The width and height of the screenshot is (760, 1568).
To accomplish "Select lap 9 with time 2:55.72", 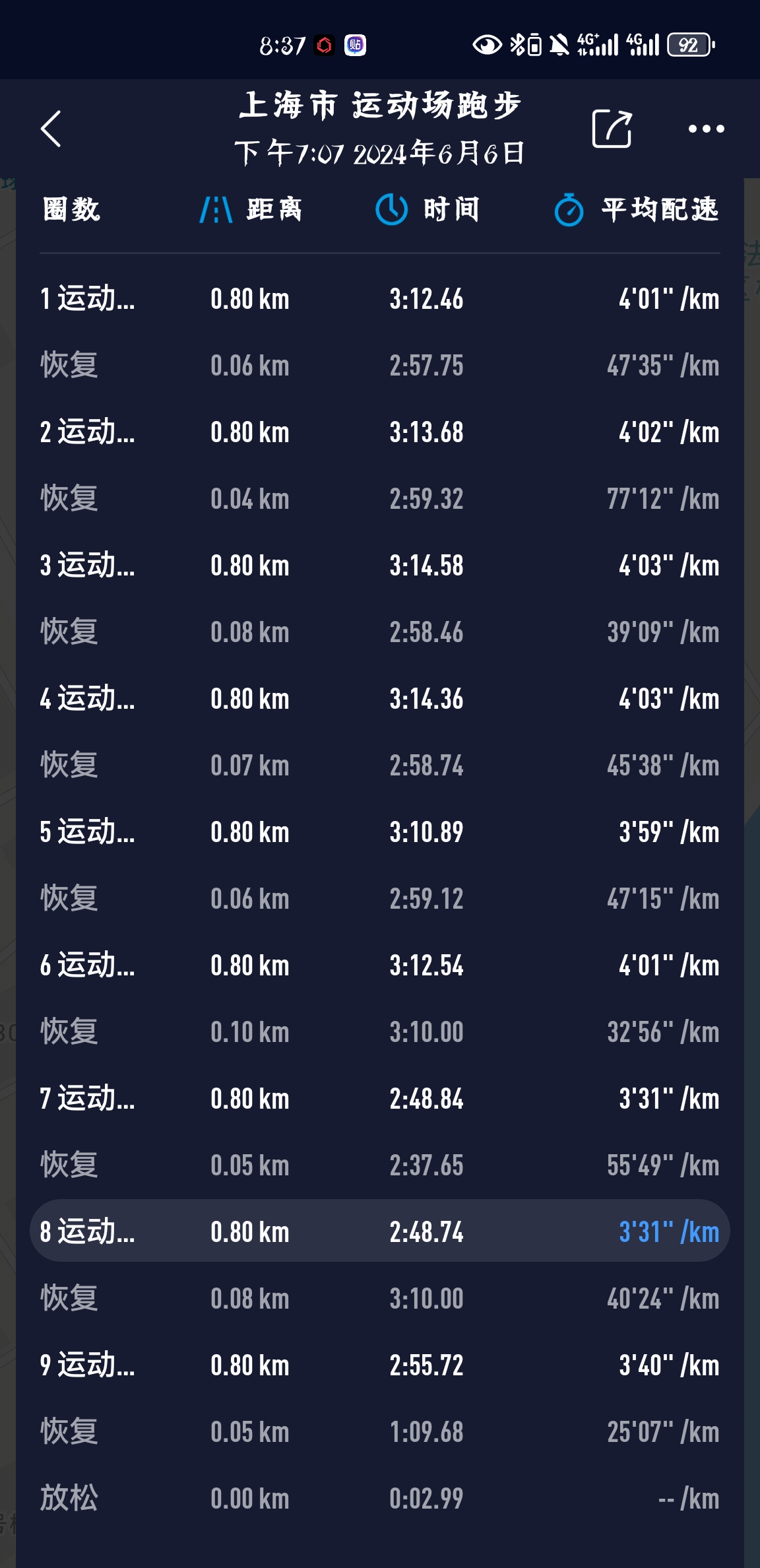I will pos(379,1365).
